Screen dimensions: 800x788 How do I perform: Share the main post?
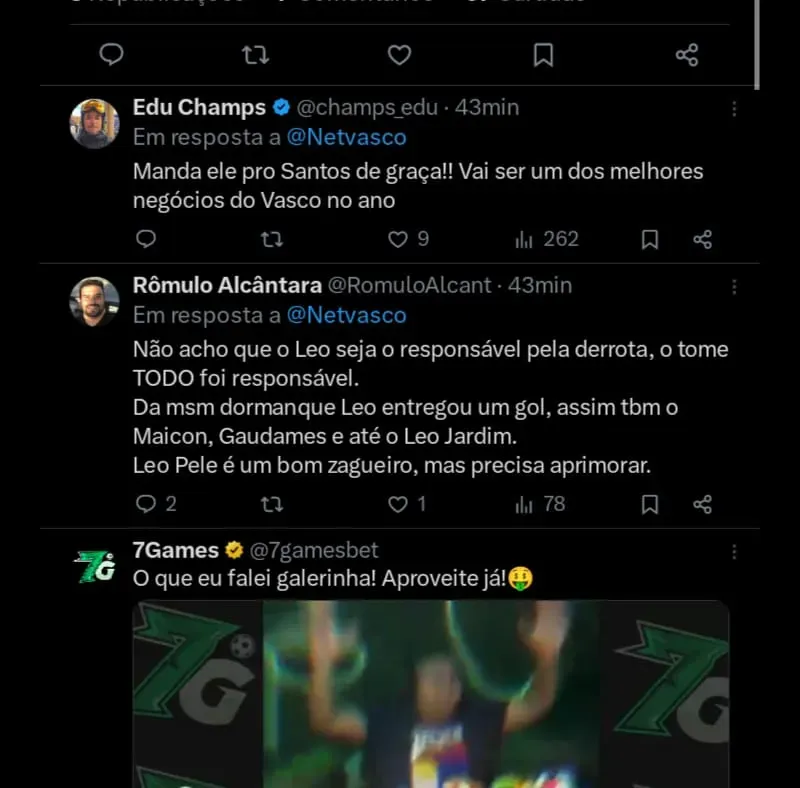[687, 54]
